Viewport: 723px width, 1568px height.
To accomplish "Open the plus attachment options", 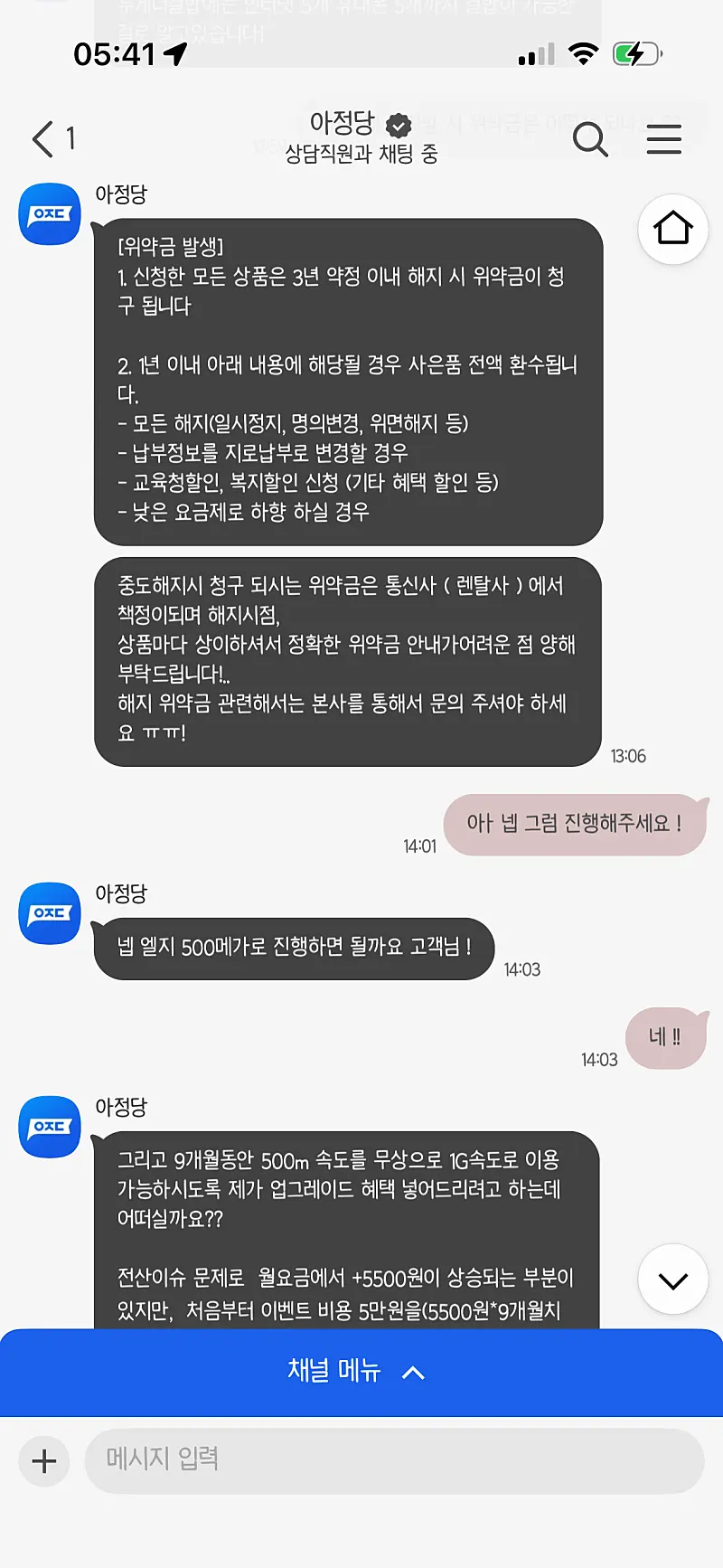I will pos(44,1460).
